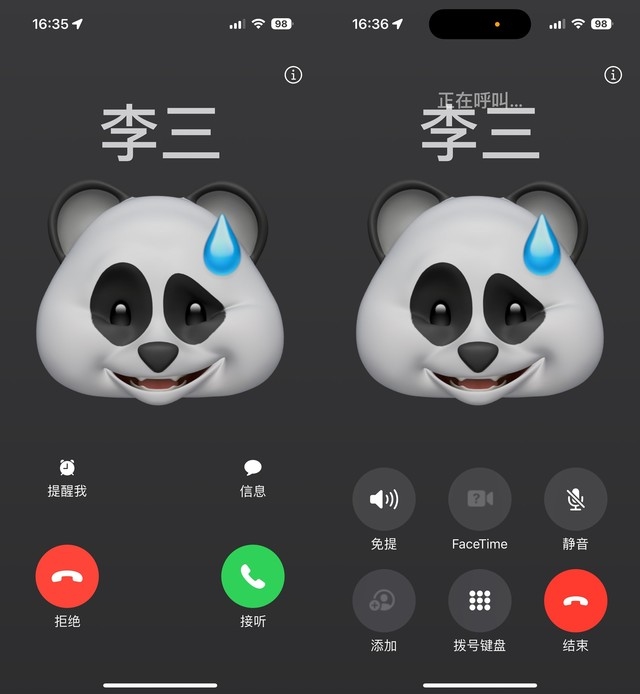This screenshot has width=640, height=694.
Task: End the outgoing call with 结束
Action: tap(575, 601)
